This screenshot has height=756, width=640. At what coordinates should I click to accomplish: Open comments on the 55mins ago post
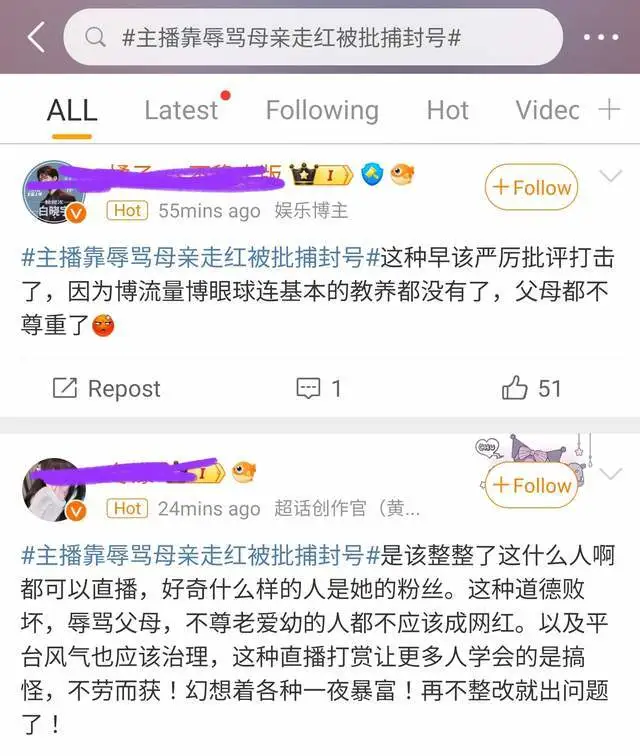(320, 388)
